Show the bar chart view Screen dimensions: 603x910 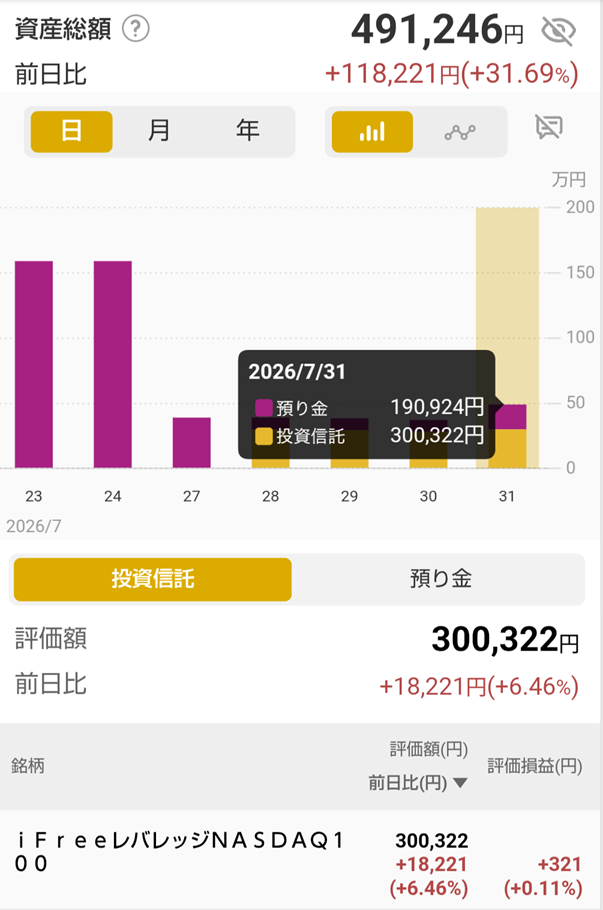pyautogui.click(x=372, y=132)
